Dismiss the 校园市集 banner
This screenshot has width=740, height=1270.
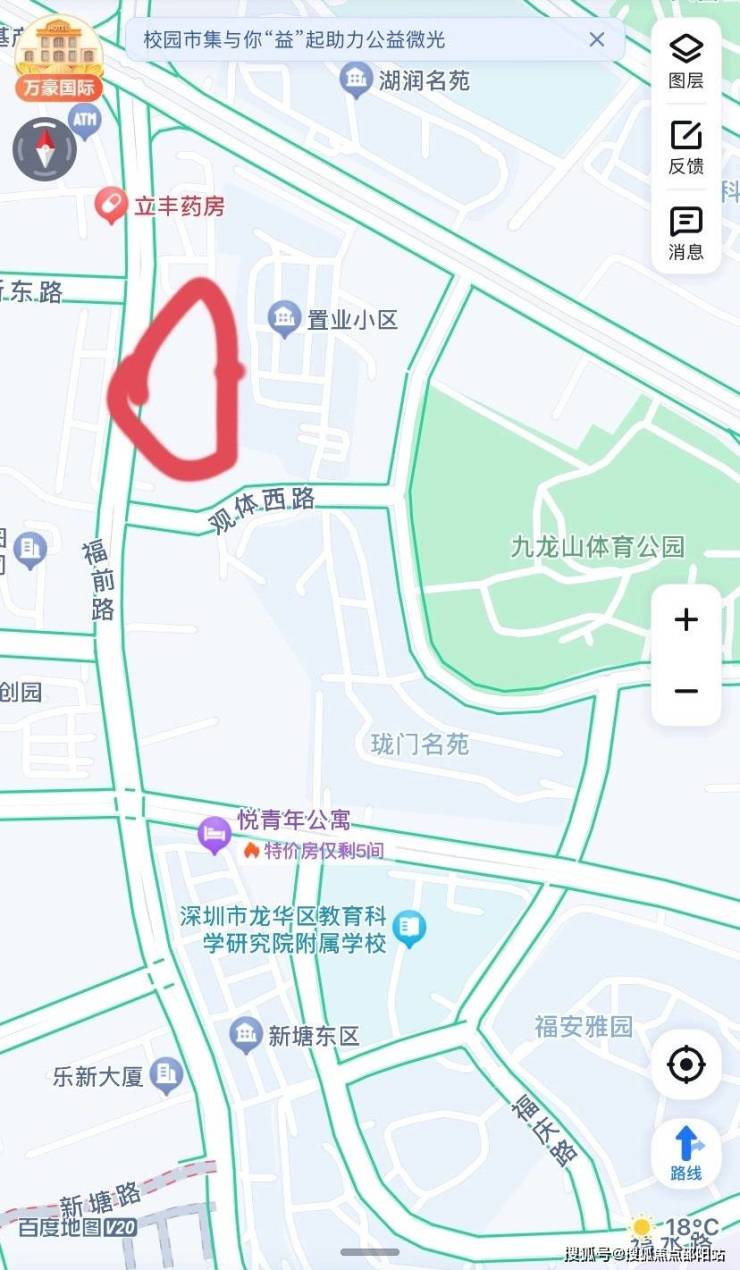click(597, 40)
